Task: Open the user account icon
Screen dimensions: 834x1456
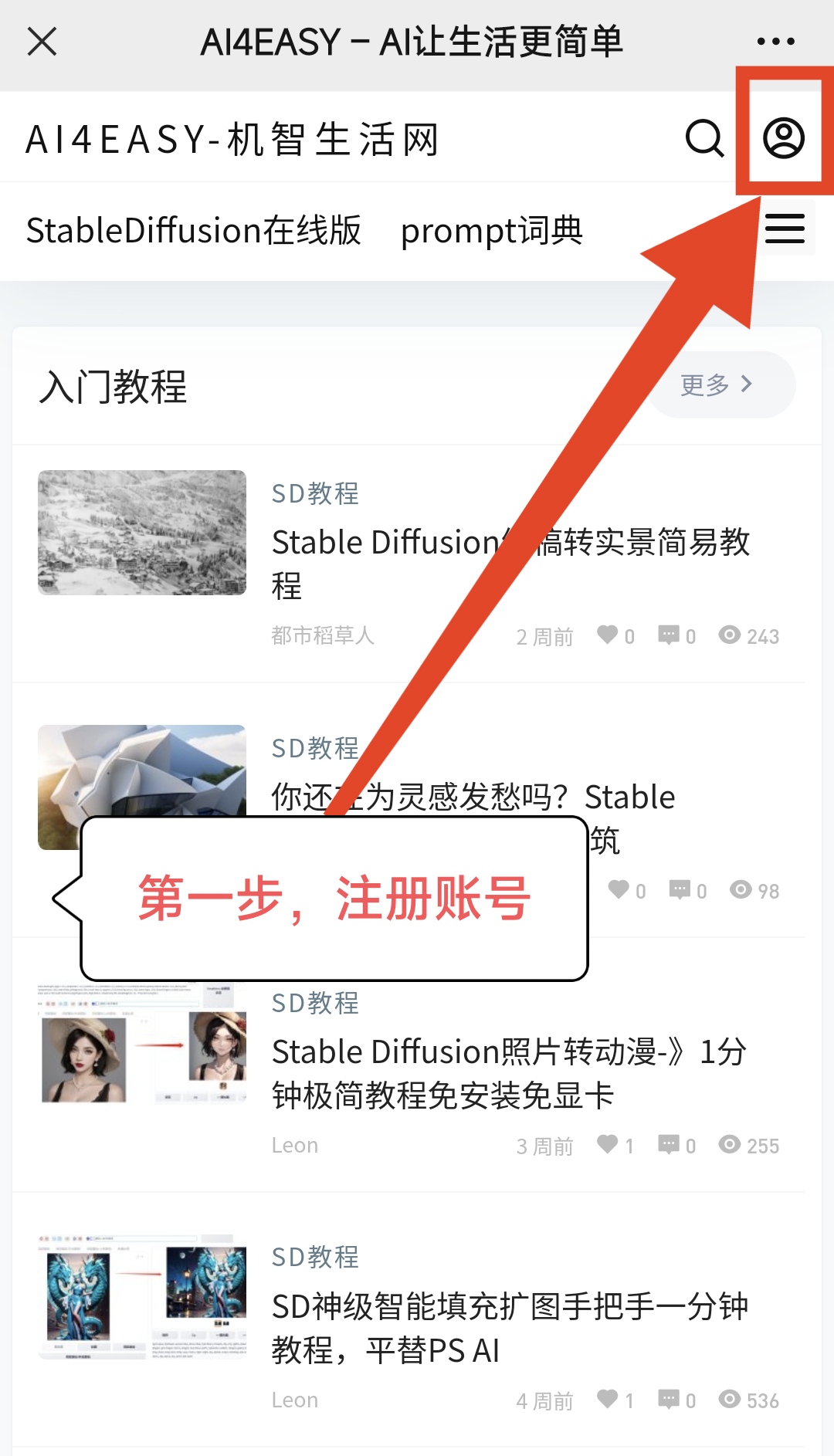Action: pos(783,139)
